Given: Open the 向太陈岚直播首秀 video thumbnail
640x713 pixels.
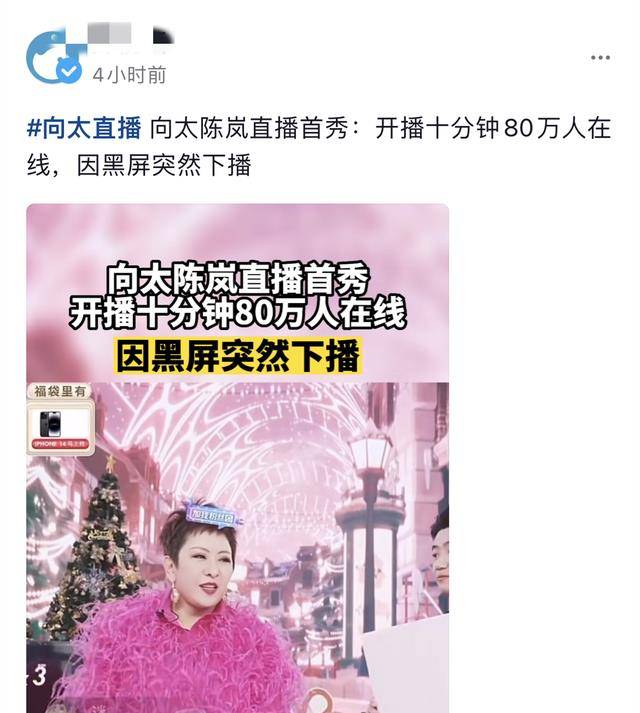Looking at the screenshot, I should tap(237, 460).
